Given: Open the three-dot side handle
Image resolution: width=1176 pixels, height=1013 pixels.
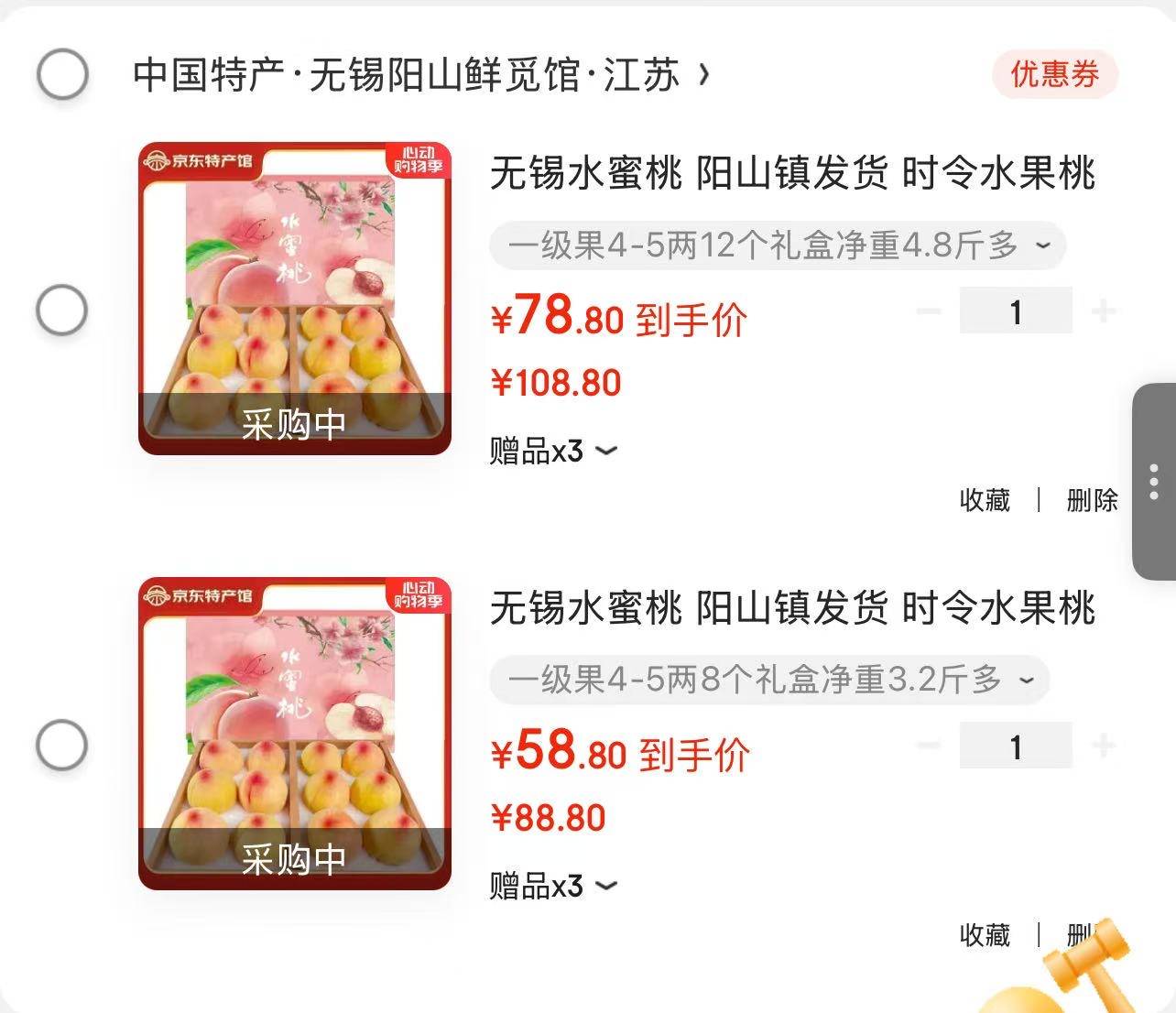Looking at the screenshot, I should (x=1154, y=482).
